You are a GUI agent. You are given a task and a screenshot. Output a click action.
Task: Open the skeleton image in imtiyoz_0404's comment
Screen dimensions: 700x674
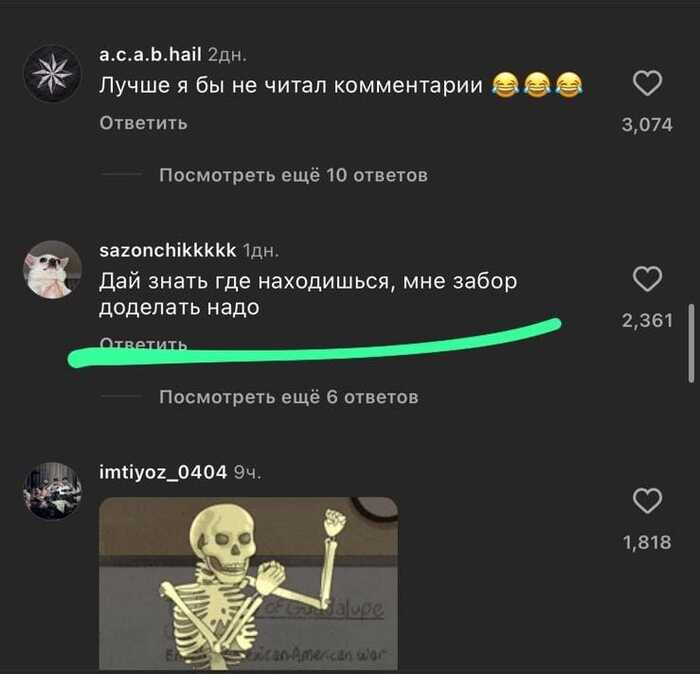248,583
